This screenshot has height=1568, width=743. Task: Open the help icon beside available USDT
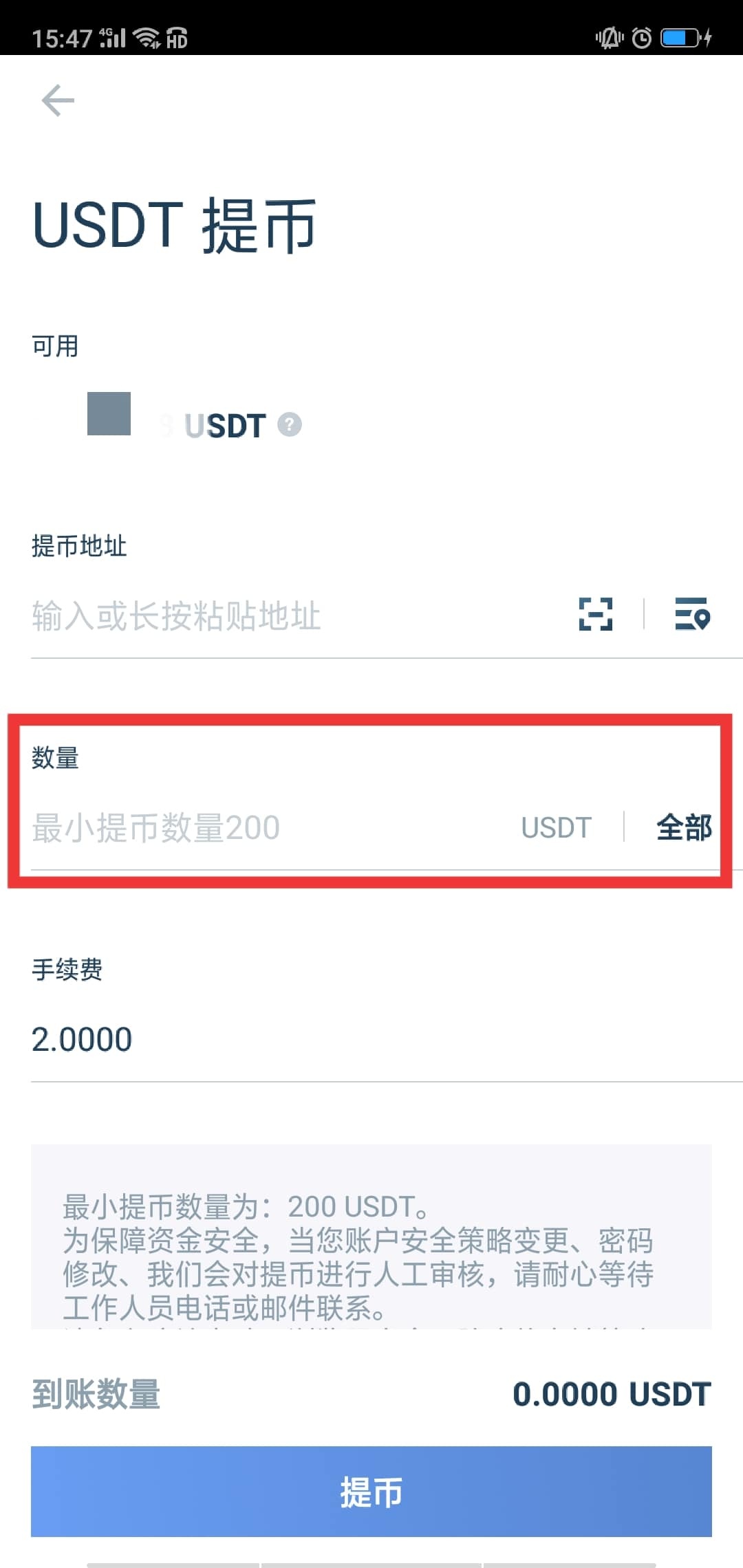[x=290, y=424]
